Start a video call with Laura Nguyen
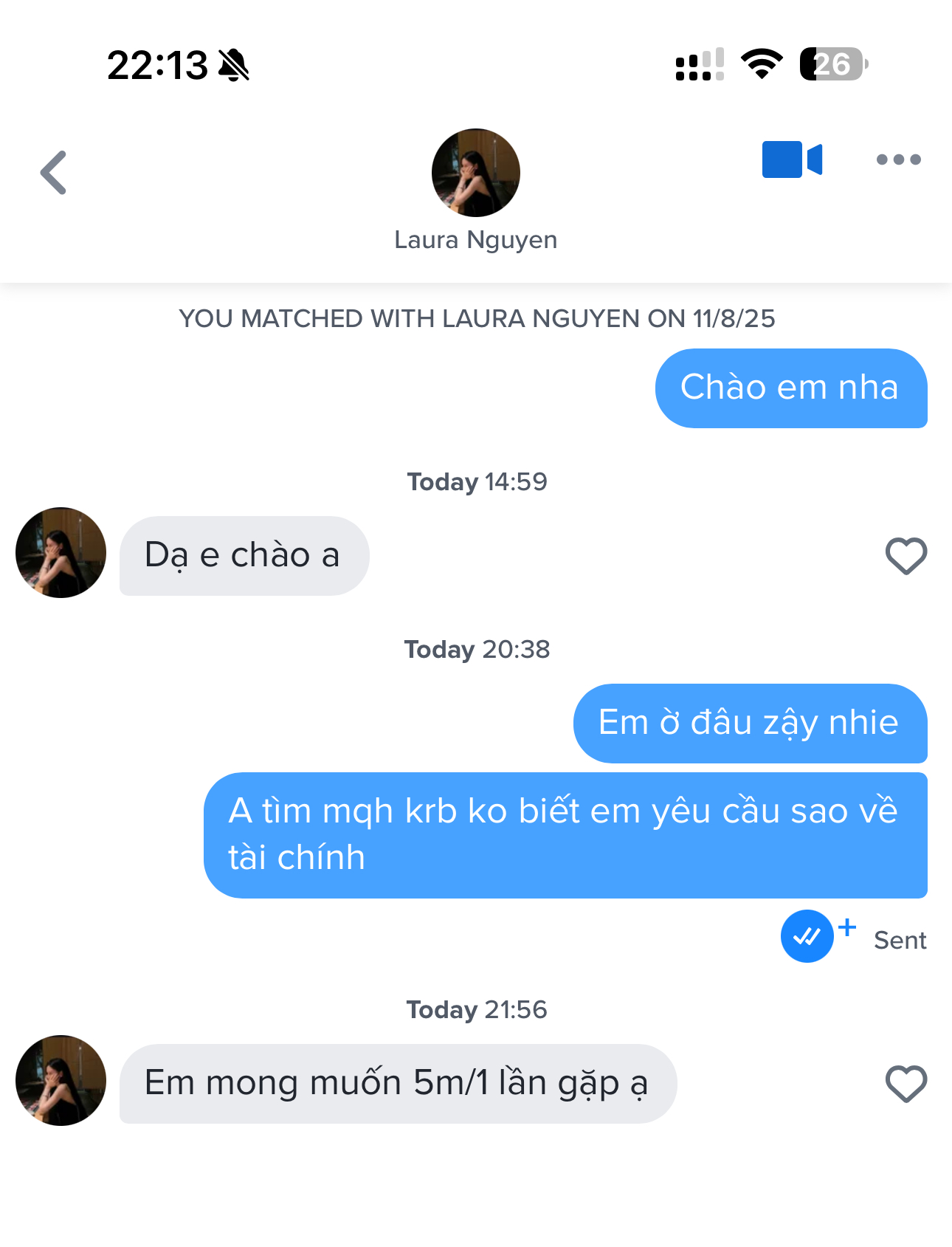Viewport: 952px width, 1247px height. point(792,159)
